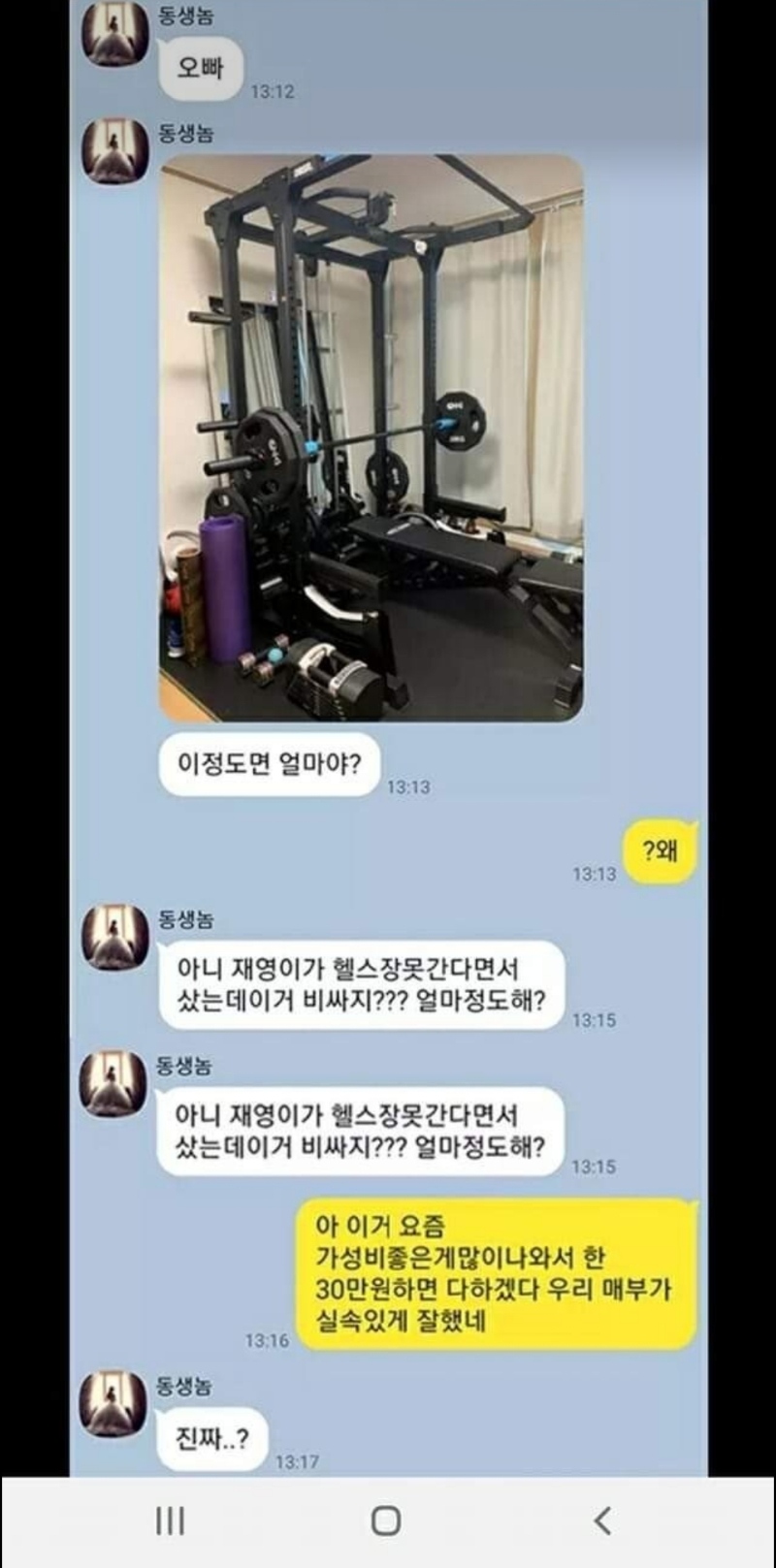Return to the home screen
The height and width of the screenshot is (1568, 776).
pyautogui.click(x=386, y=1520)
